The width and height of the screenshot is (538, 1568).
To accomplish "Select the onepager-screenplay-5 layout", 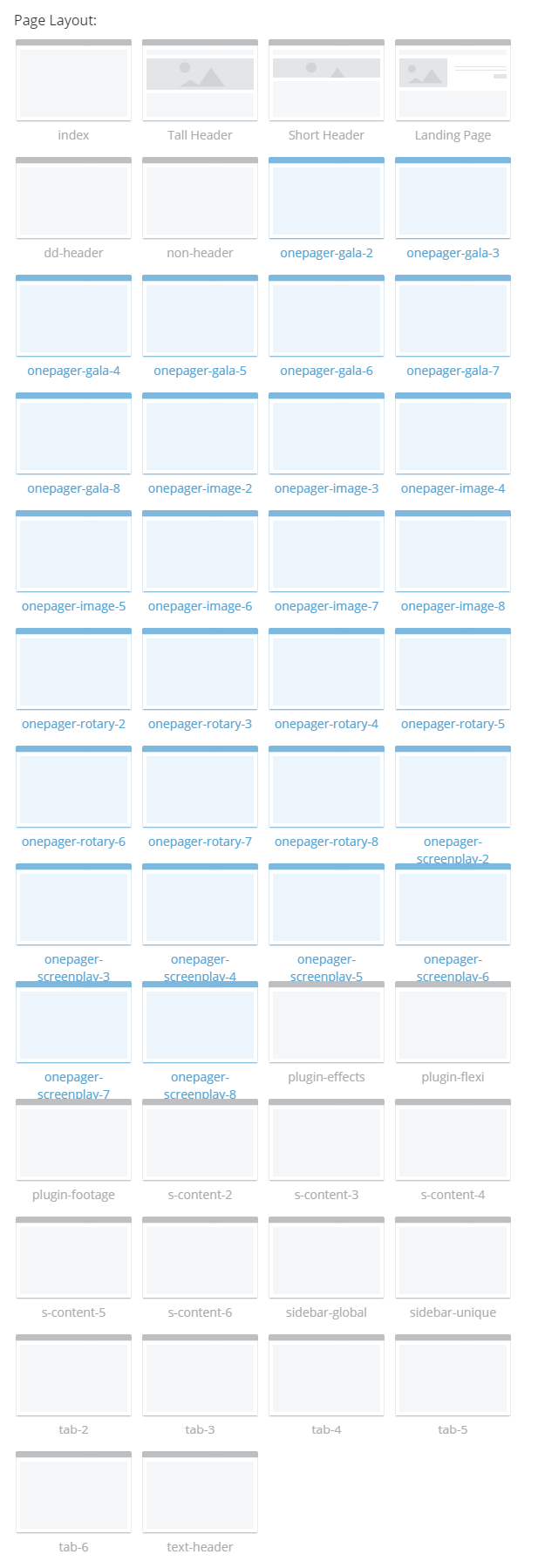I will (x=326, y=905).
